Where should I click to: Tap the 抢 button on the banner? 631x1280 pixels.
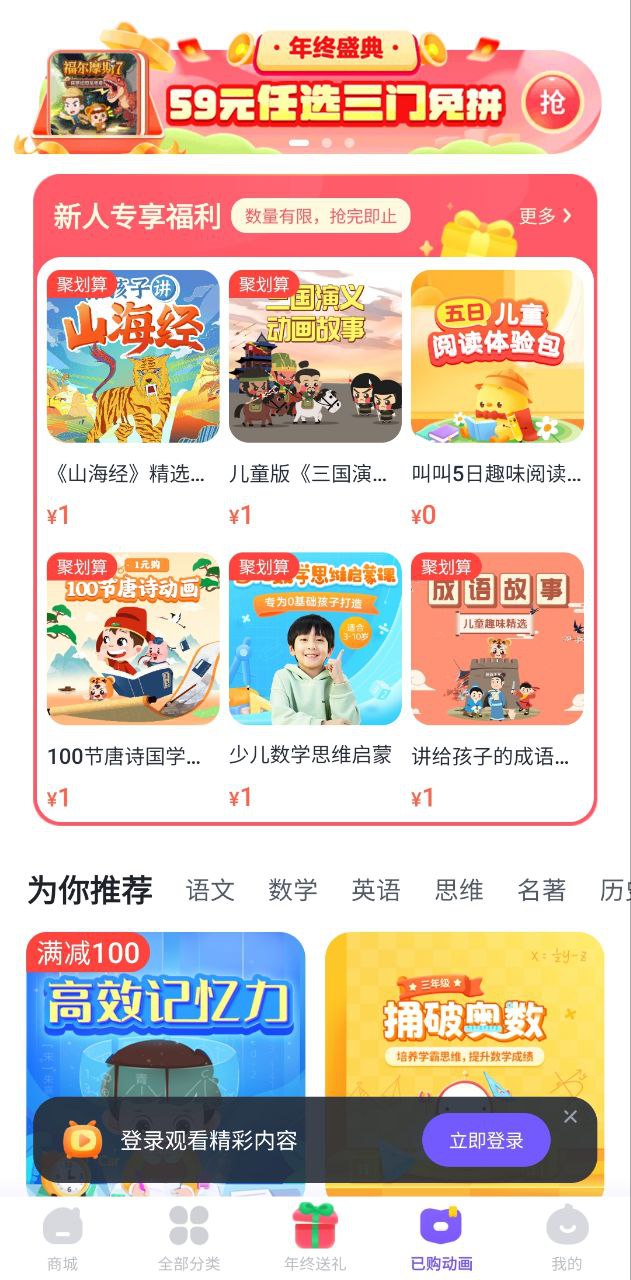[551, 103]
